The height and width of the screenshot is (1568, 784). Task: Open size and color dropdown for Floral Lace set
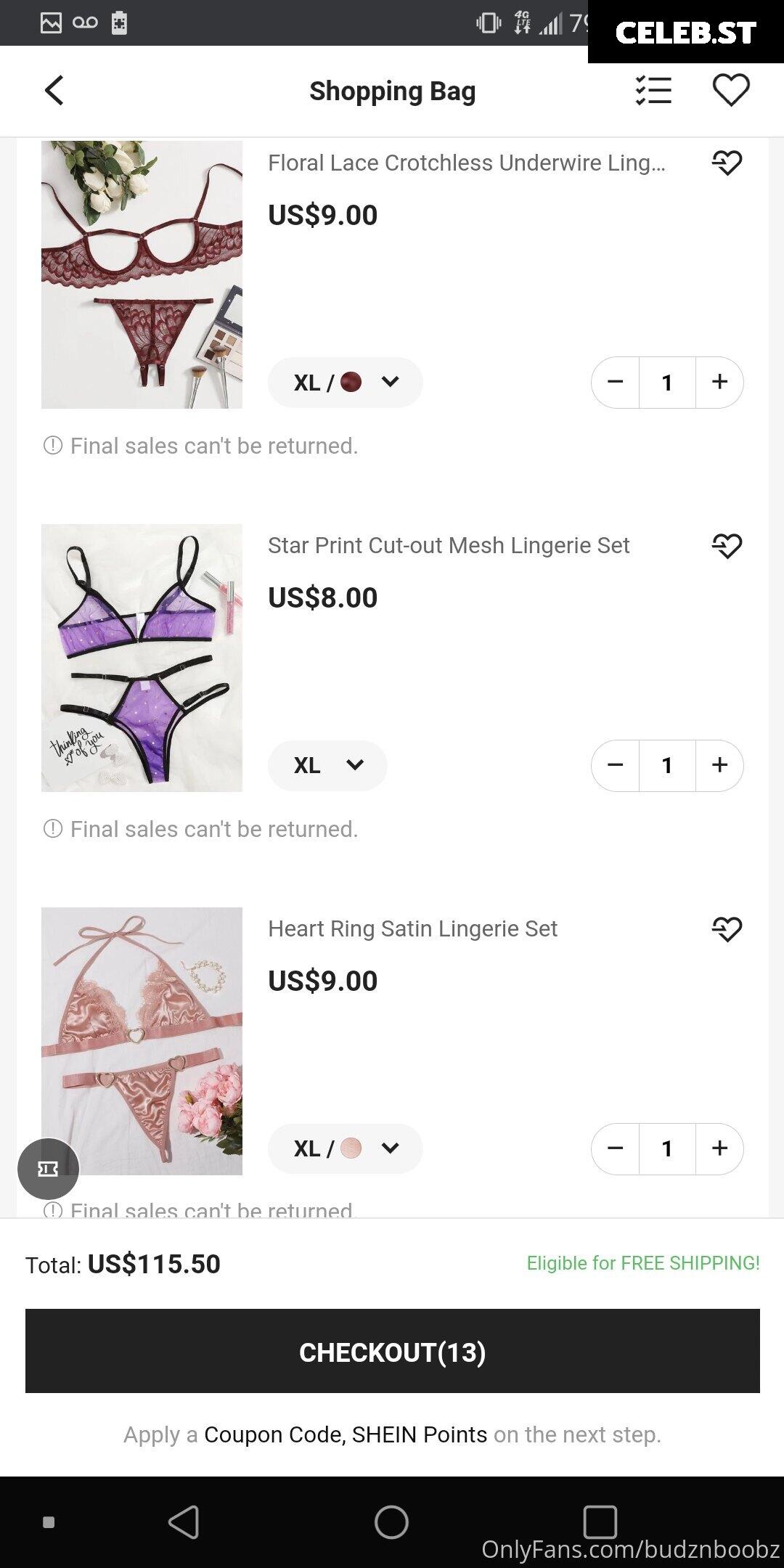click(x=346, y=383)
